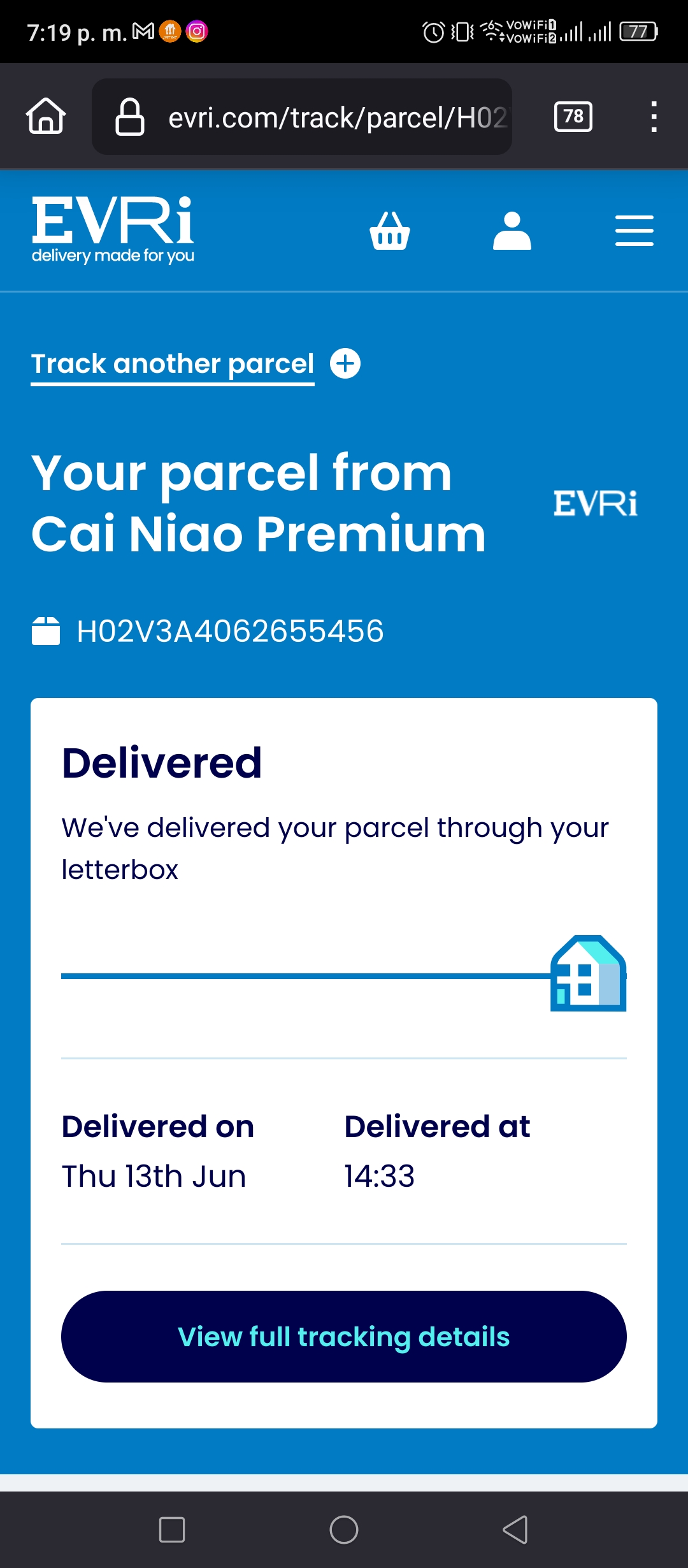This screenshot has height=1568, width=688.
Task: Go to the Evri homepage via header logo
Action: coord(113,229)
